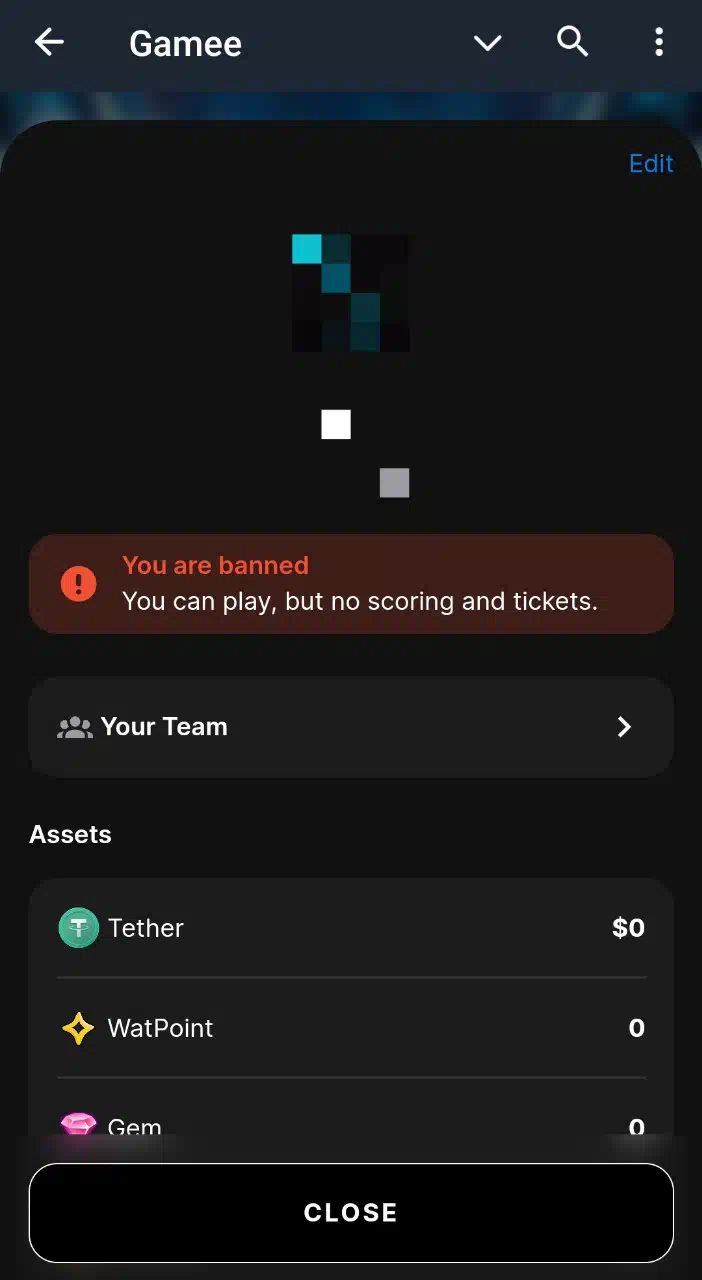Screen dimensions: 702x1280
Task: Open the search icon in the top bar
Action: tap(572, 42)
